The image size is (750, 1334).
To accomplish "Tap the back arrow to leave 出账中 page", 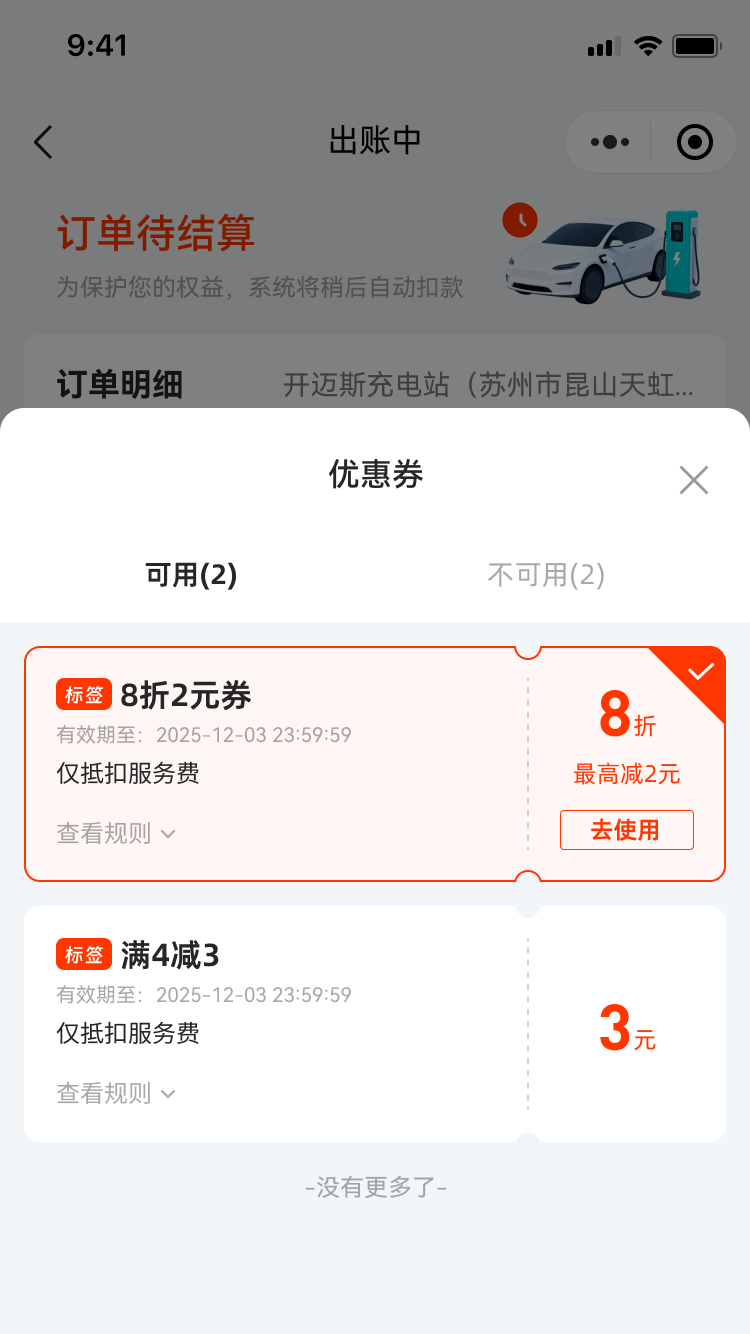I will (x=42, y=142).
